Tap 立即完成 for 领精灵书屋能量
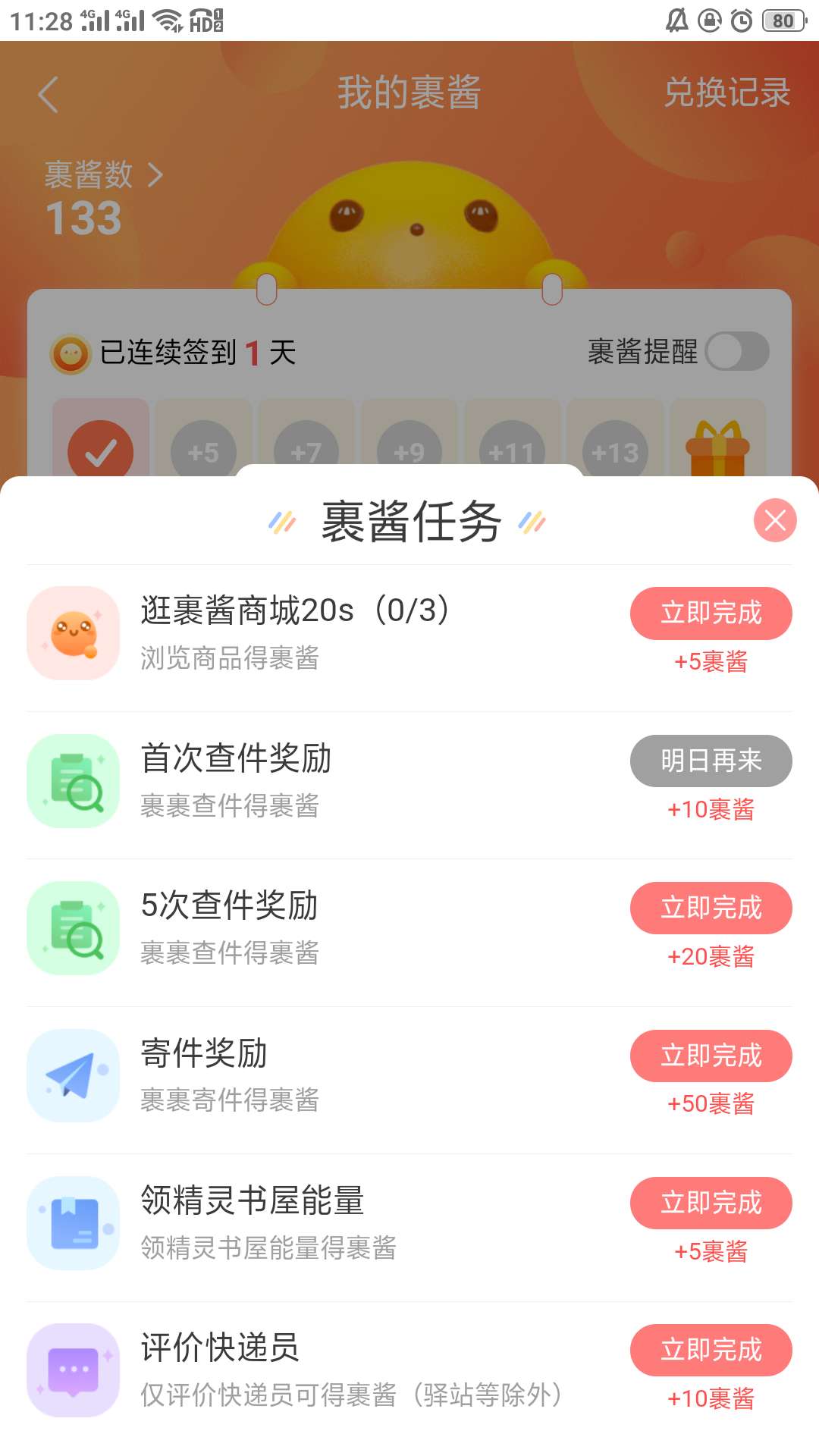Viewport: 819px width, 1456px height. pyautogui.click(x=711, y=1203)
